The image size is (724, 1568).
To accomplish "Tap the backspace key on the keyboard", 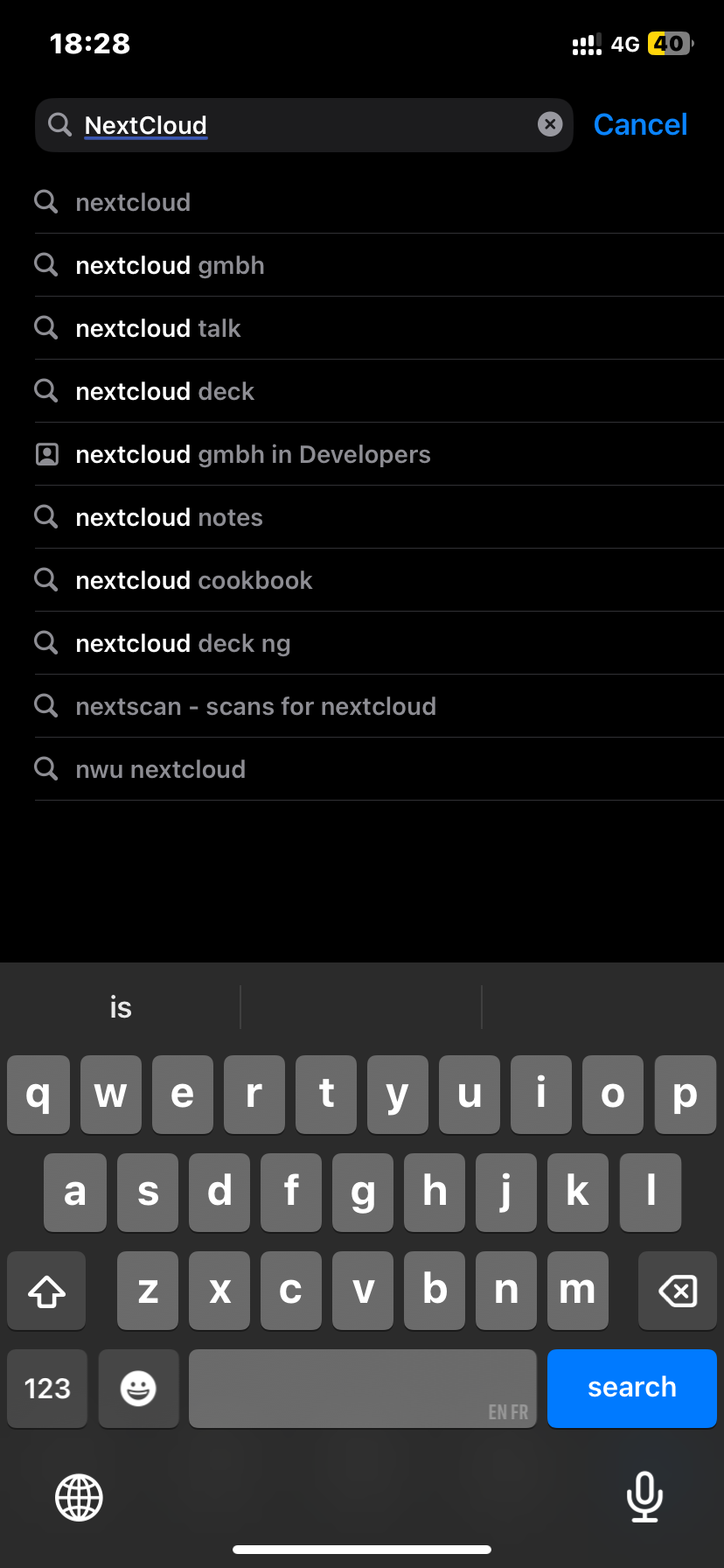I will [678, 1291].
